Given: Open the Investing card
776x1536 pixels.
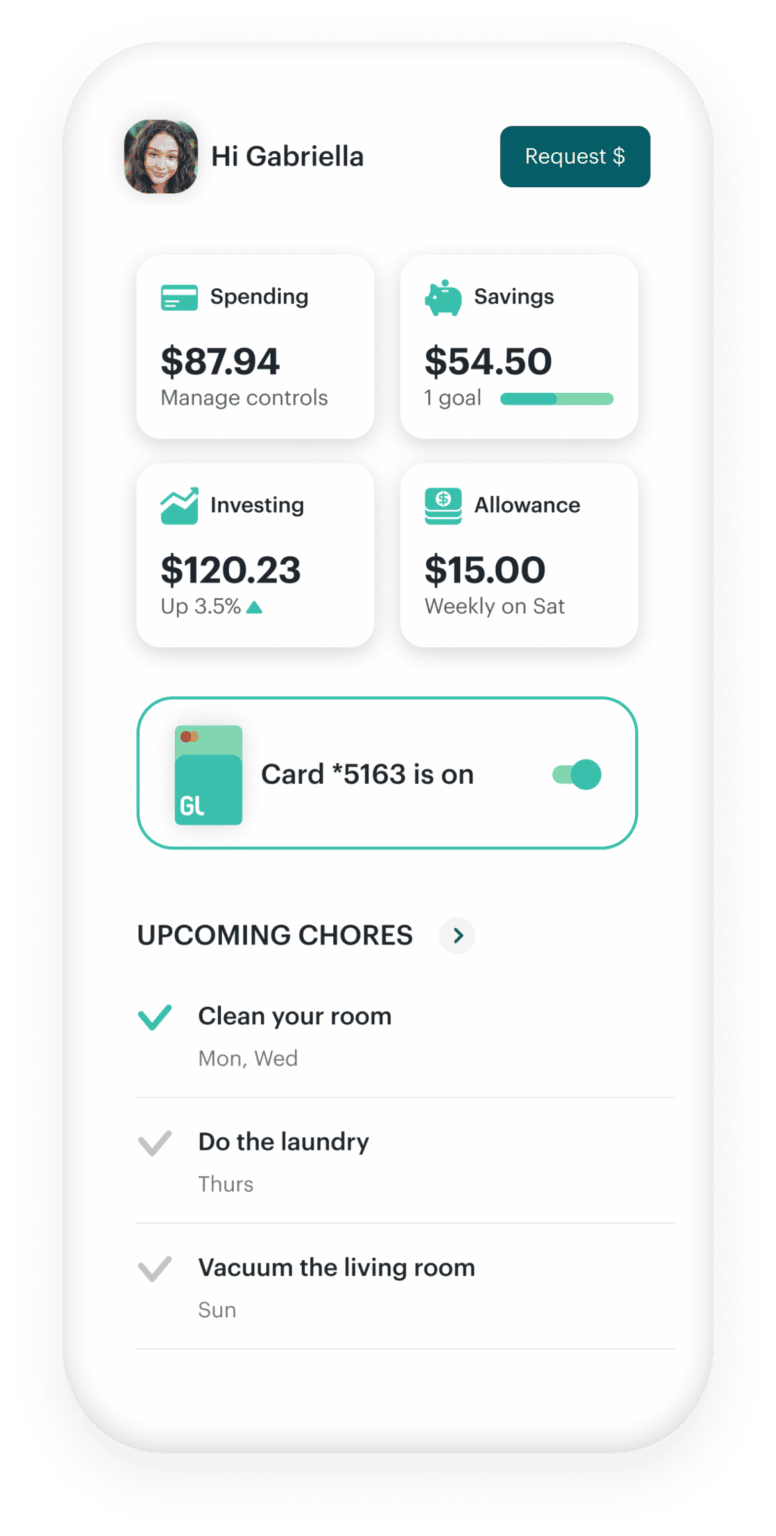Looking at the screenshot, I should coord(255,554).
